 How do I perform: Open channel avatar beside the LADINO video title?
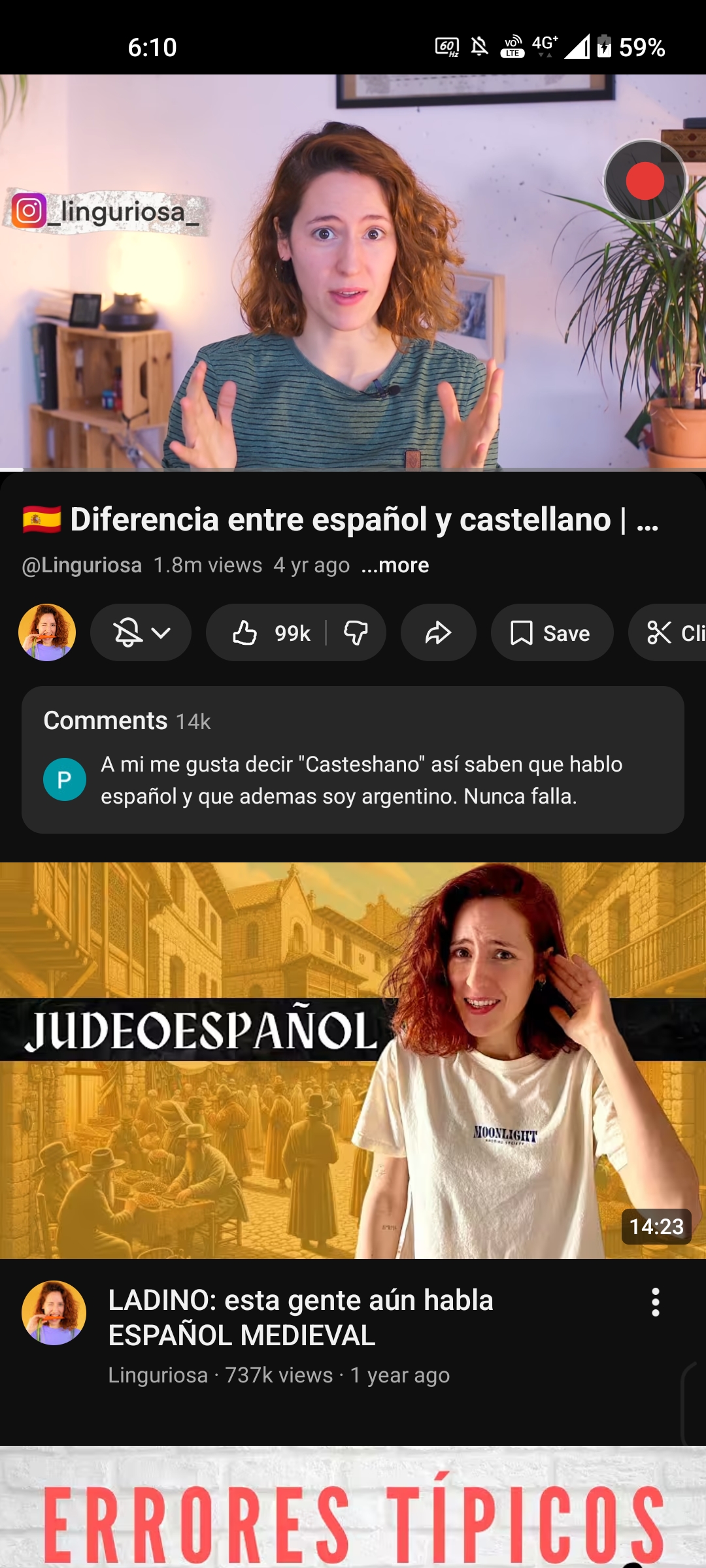54,1313
